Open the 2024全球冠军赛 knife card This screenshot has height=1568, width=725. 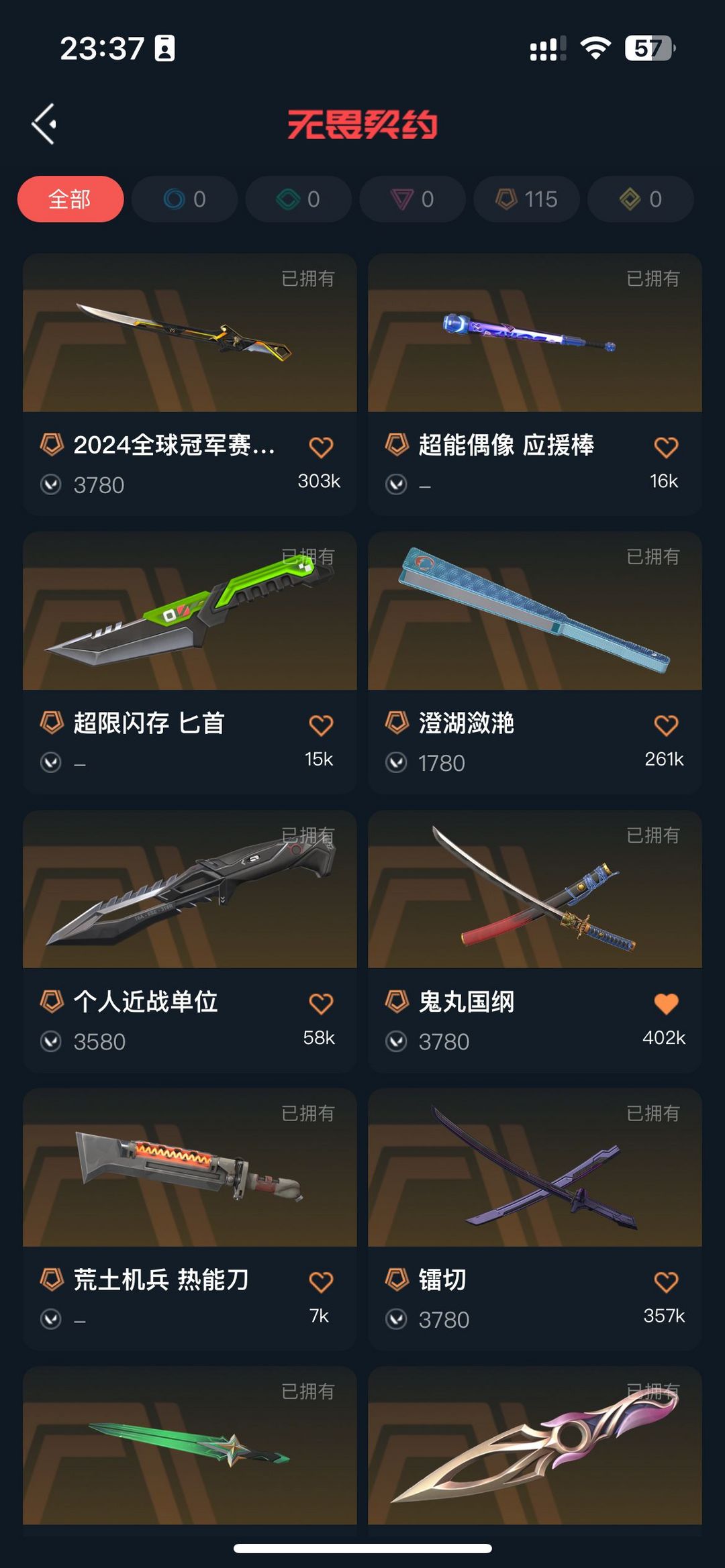190,384
